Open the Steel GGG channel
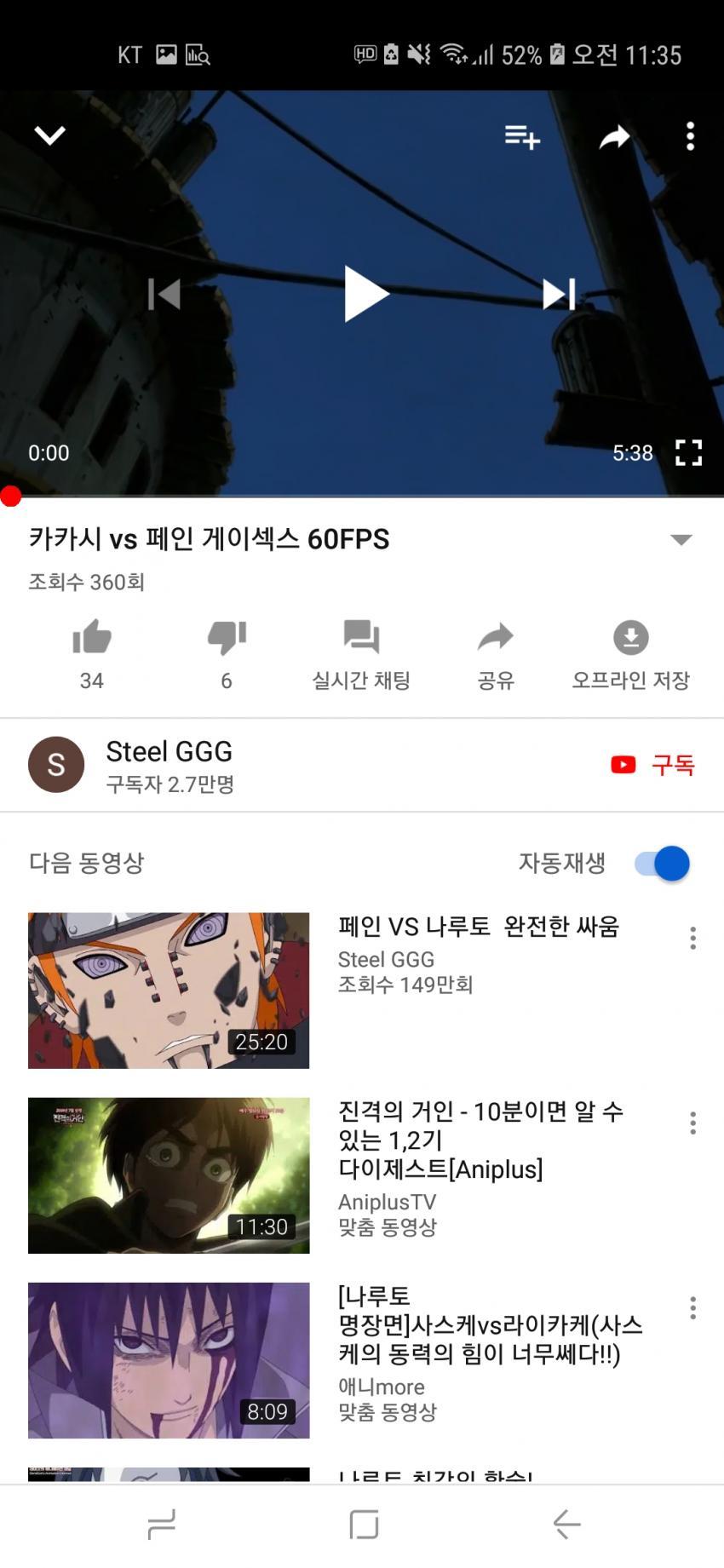The height and width of the screenshot is (1568, 724). pyautogui.click(x=169, y=752)
